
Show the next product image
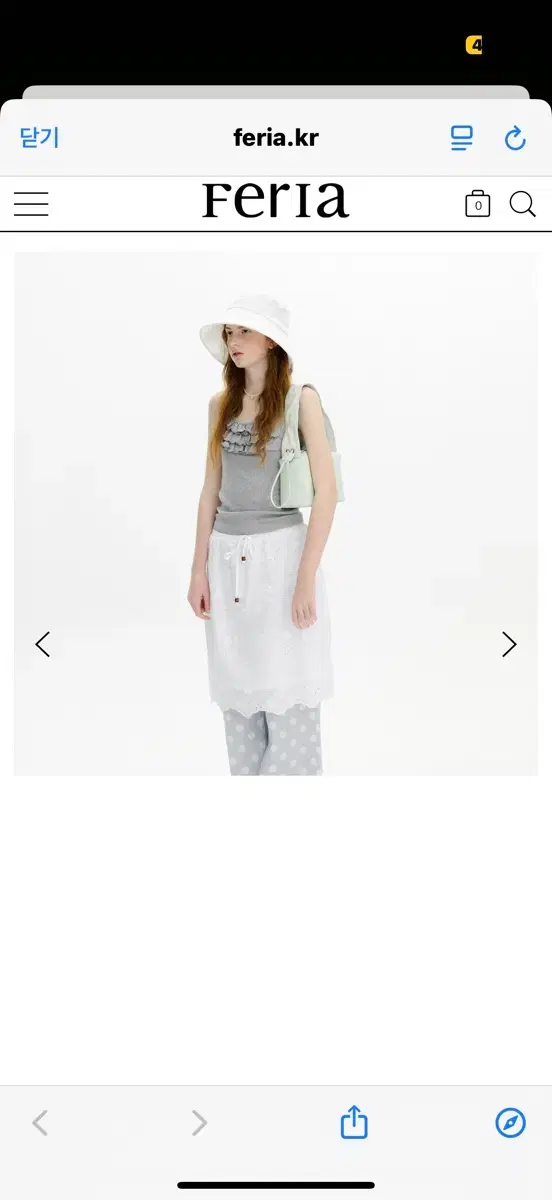(509, 644)
